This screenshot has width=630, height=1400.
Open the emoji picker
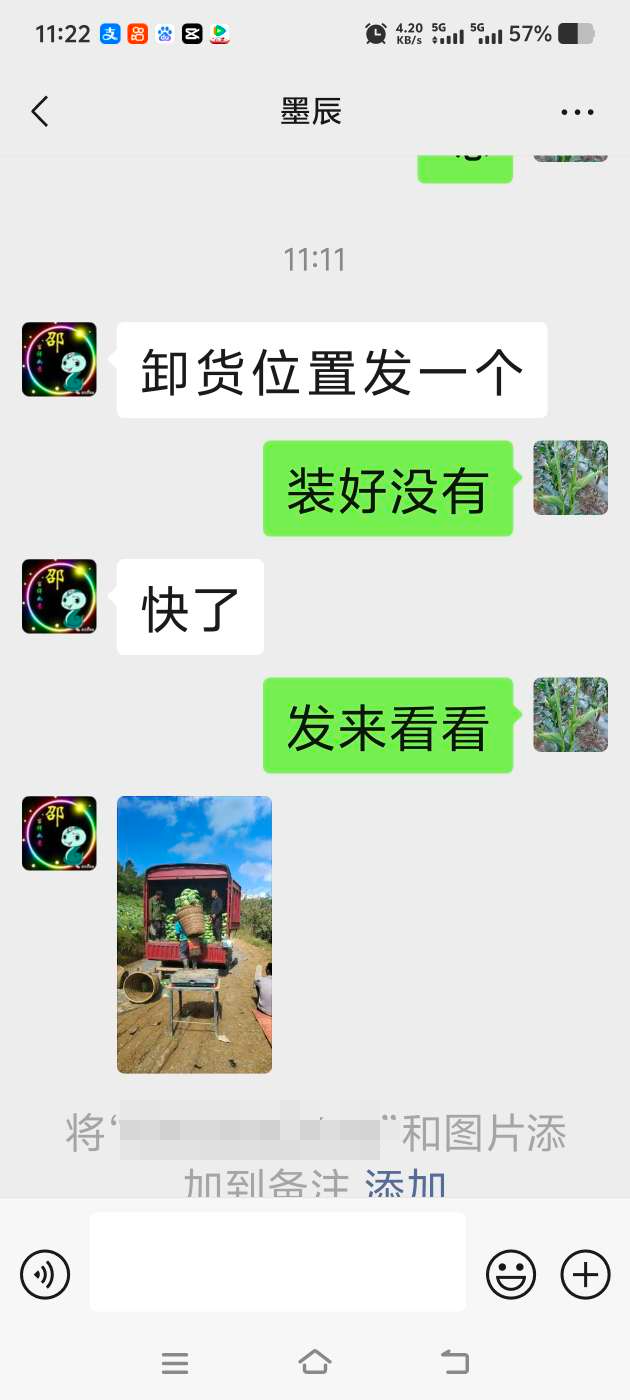pyautogui.click(x=511, y=1274)
